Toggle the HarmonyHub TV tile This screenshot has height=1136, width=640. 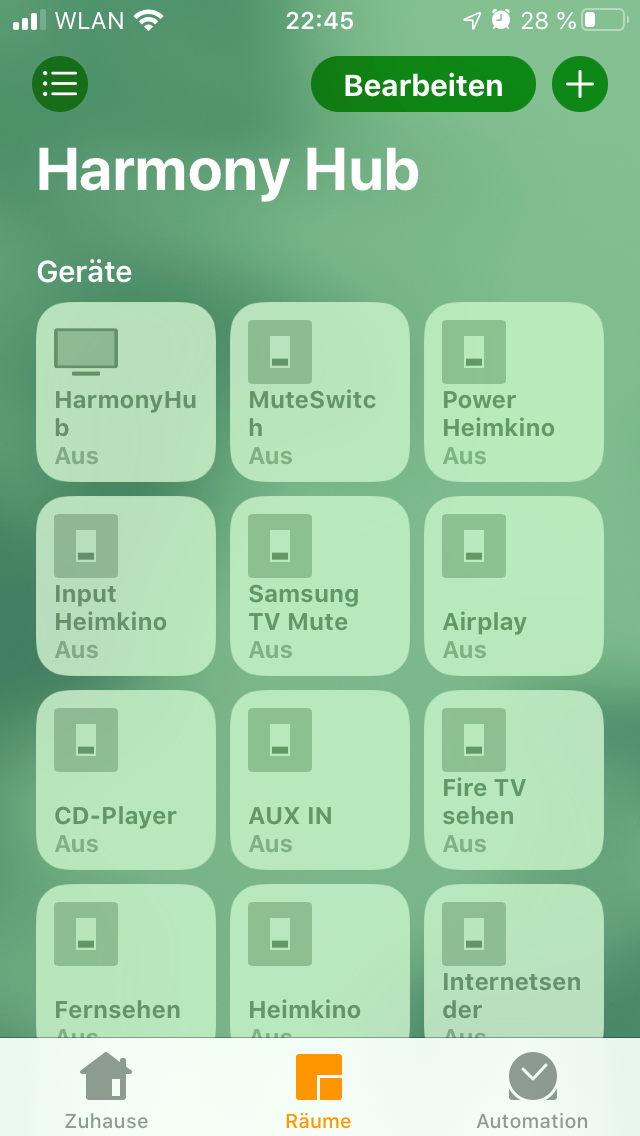(x=126, y=392)
